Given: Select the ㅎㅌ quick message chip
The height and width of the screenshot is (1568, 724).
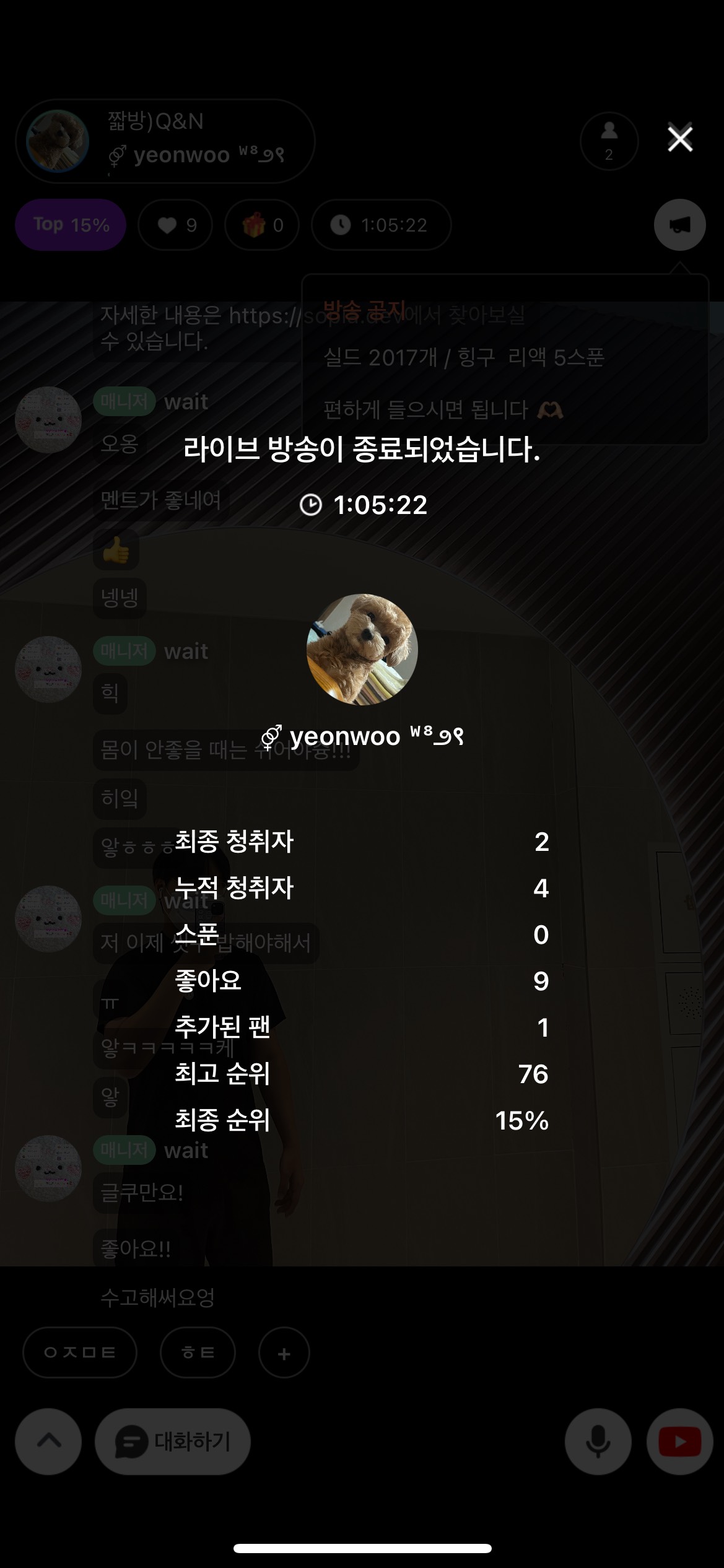Looking at the screenshot, I should [x=198, y=1352].
